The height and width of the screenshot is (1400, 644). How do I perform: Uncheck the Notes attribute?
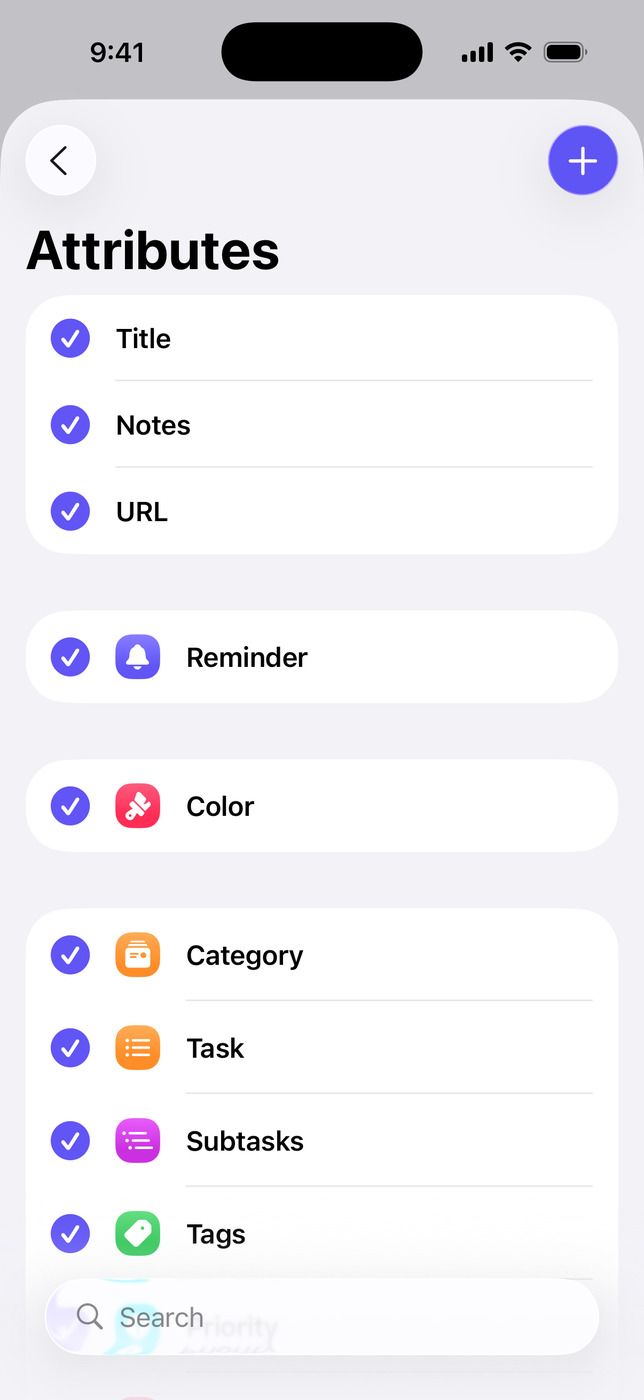70,425
